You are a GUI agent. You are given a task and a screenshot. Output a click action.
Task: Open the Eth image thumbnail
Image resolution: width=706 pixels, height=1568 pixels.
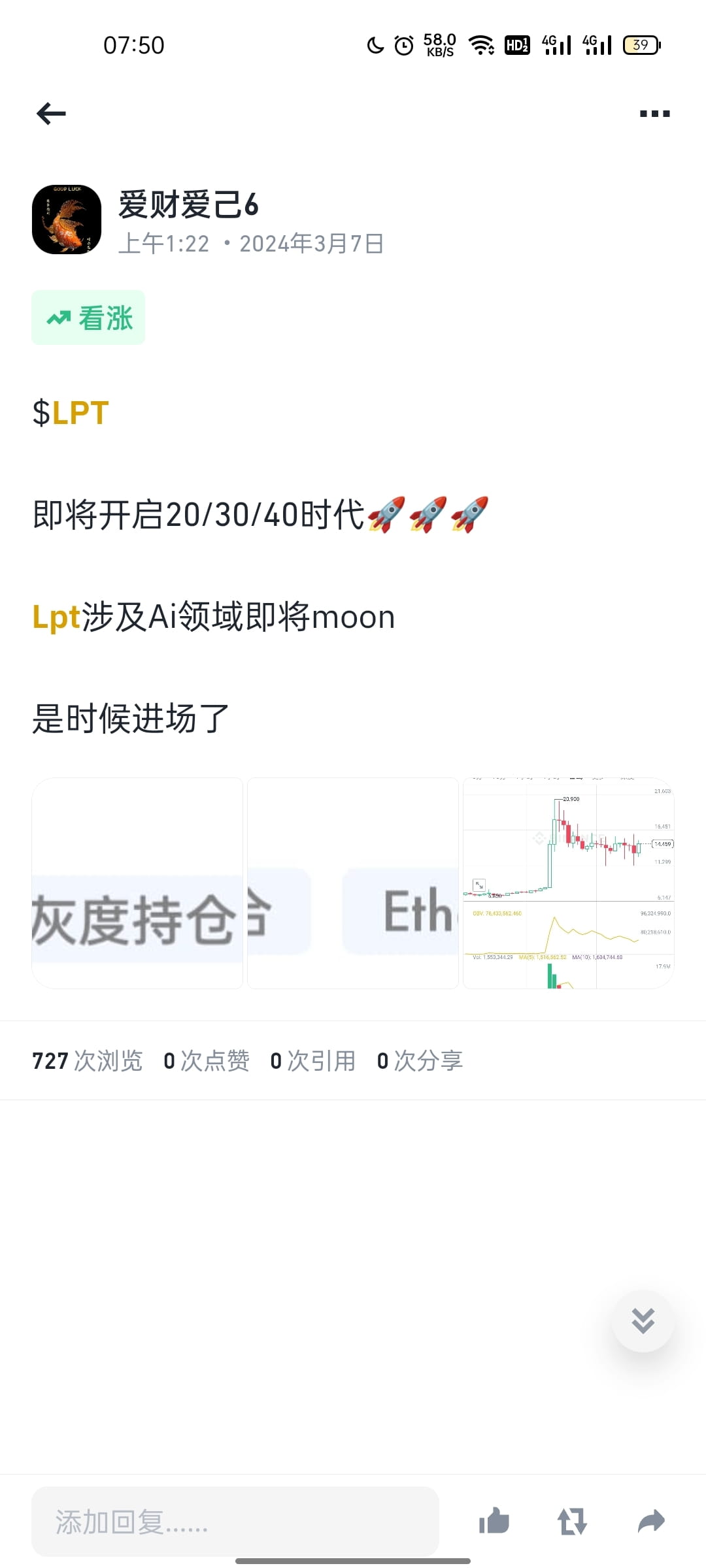coord(353,883)
